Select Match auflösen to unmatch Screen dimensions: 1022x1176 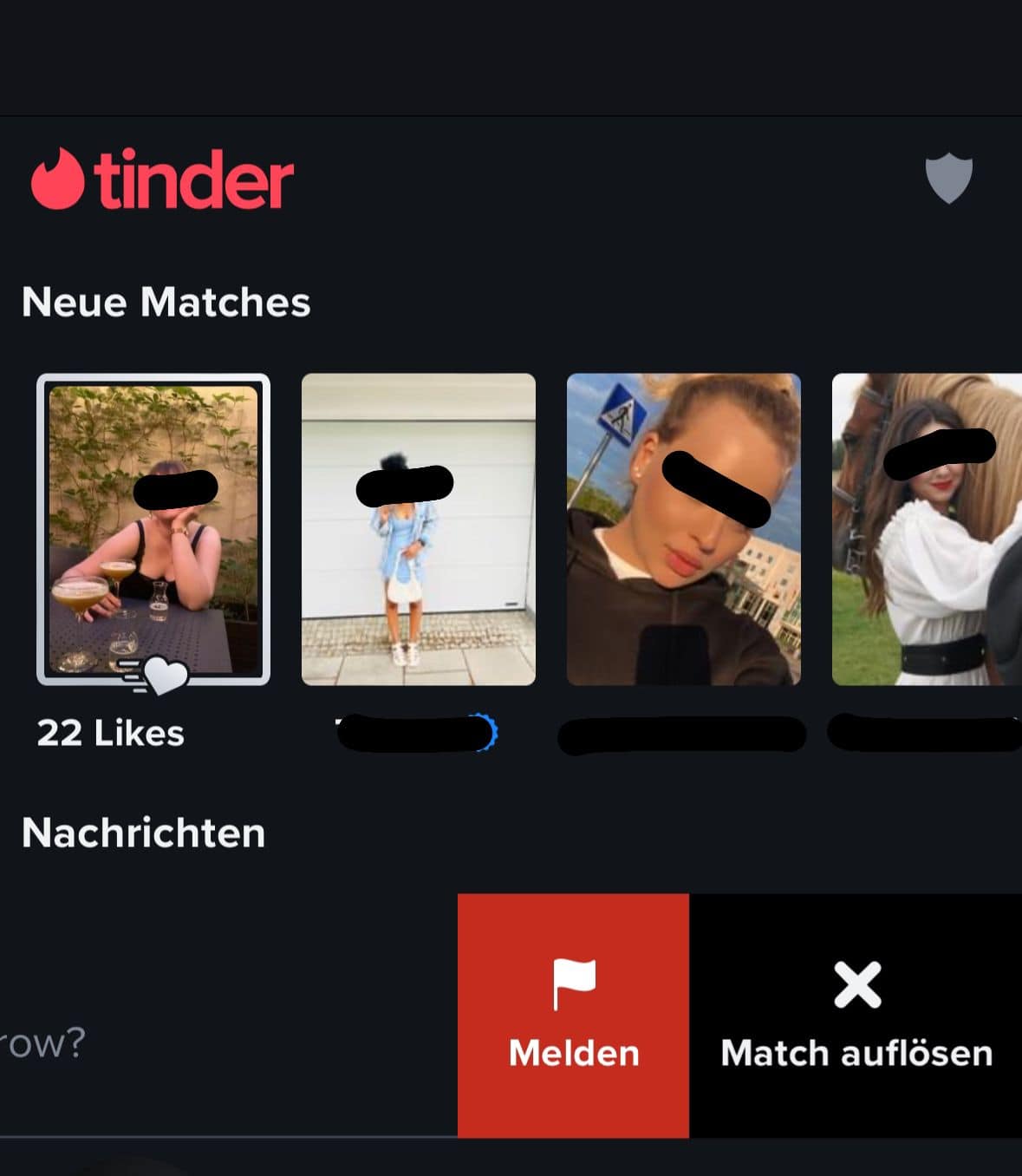tap(856, 1015)
